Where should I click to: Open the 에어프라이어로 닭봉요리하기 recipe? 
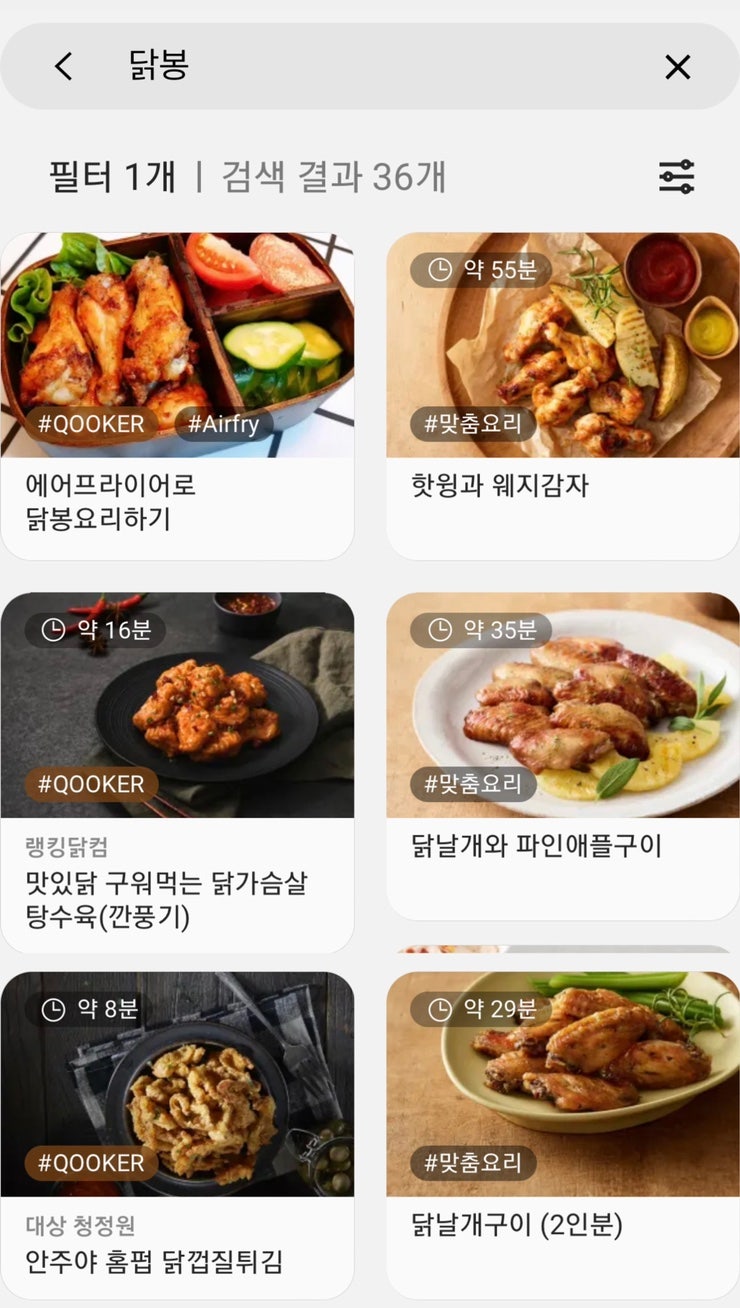pos(177,396)
